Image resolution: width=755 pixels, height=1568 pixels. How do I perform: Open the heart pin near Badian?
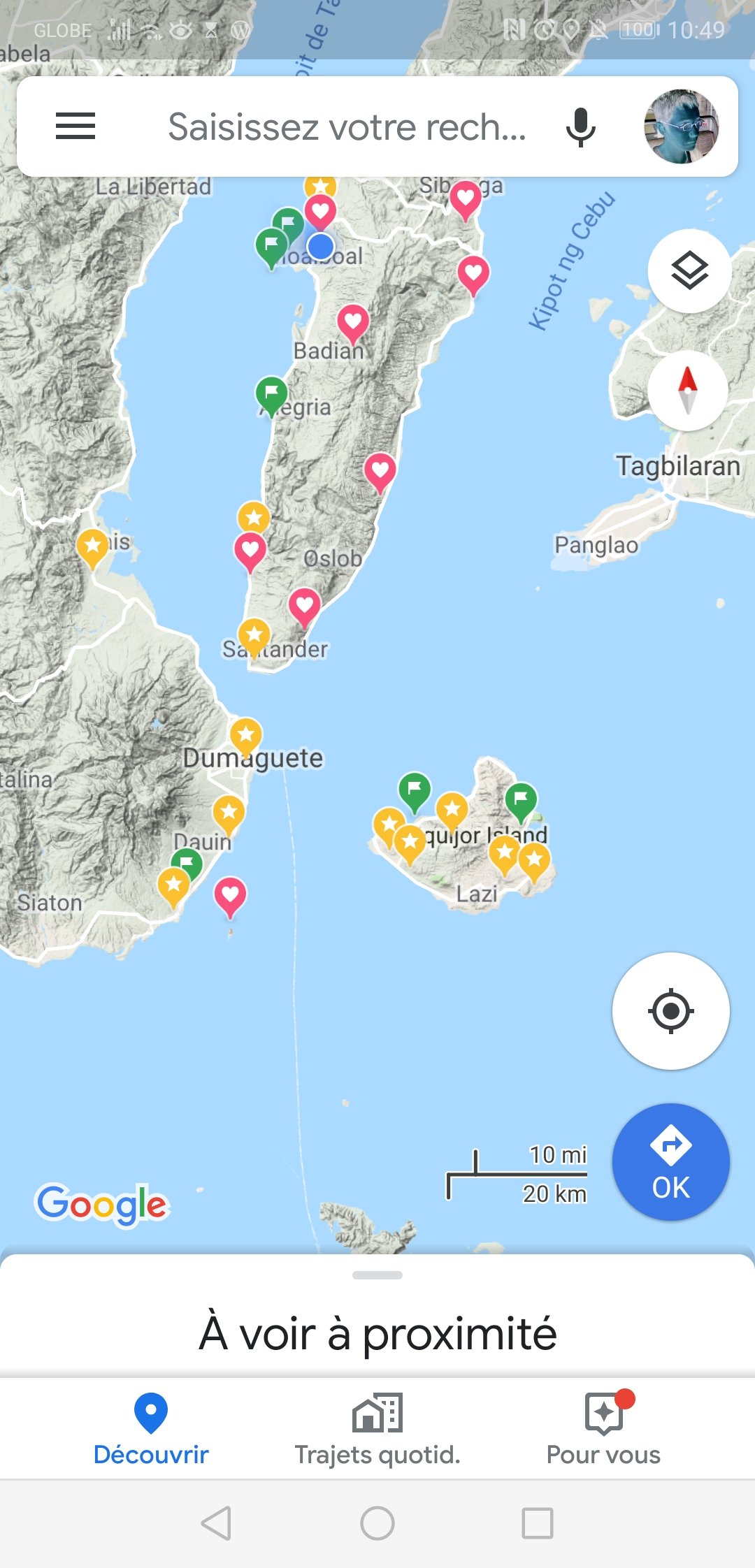(x=352, y=322)
